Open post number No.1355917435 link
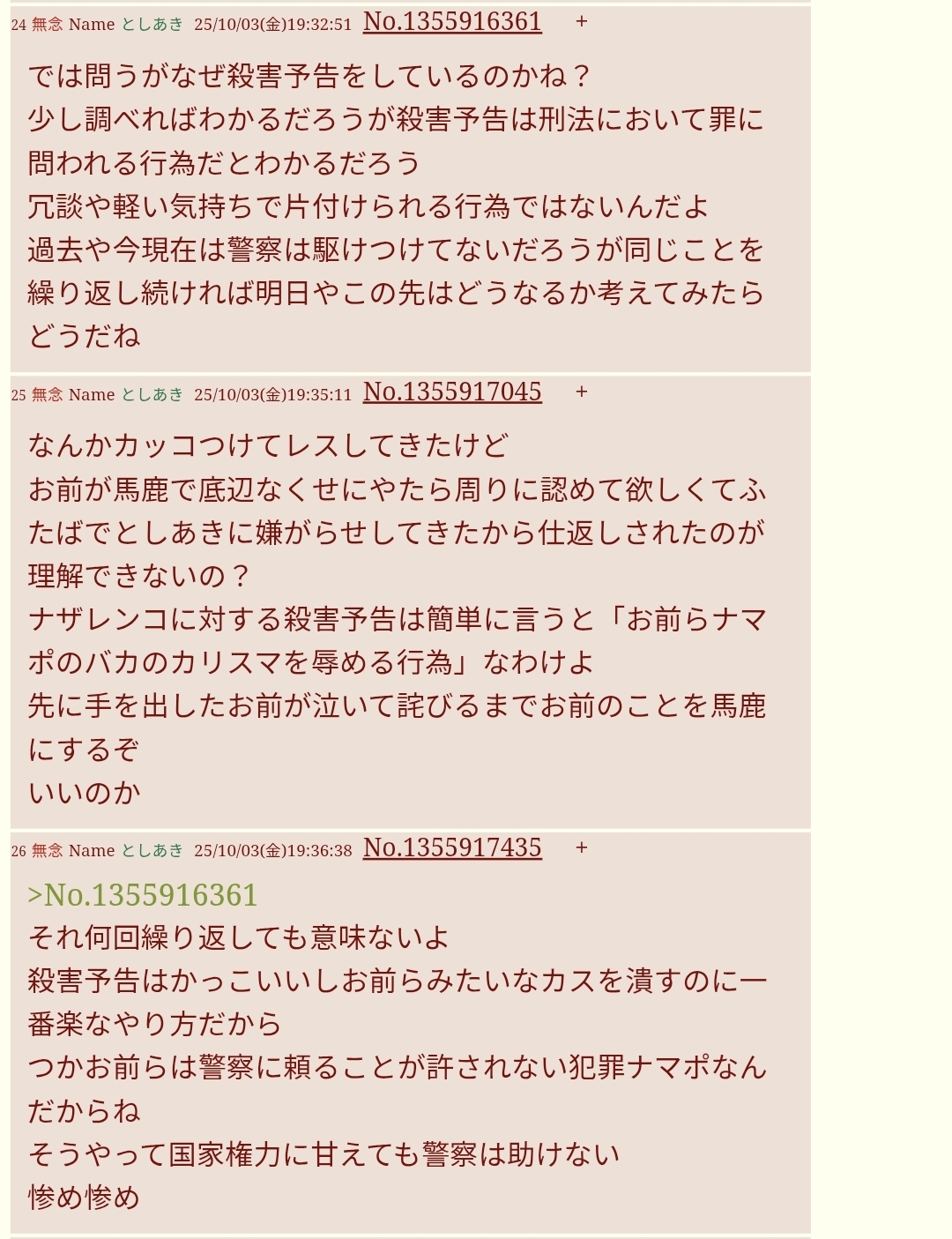 coord(452,848)
